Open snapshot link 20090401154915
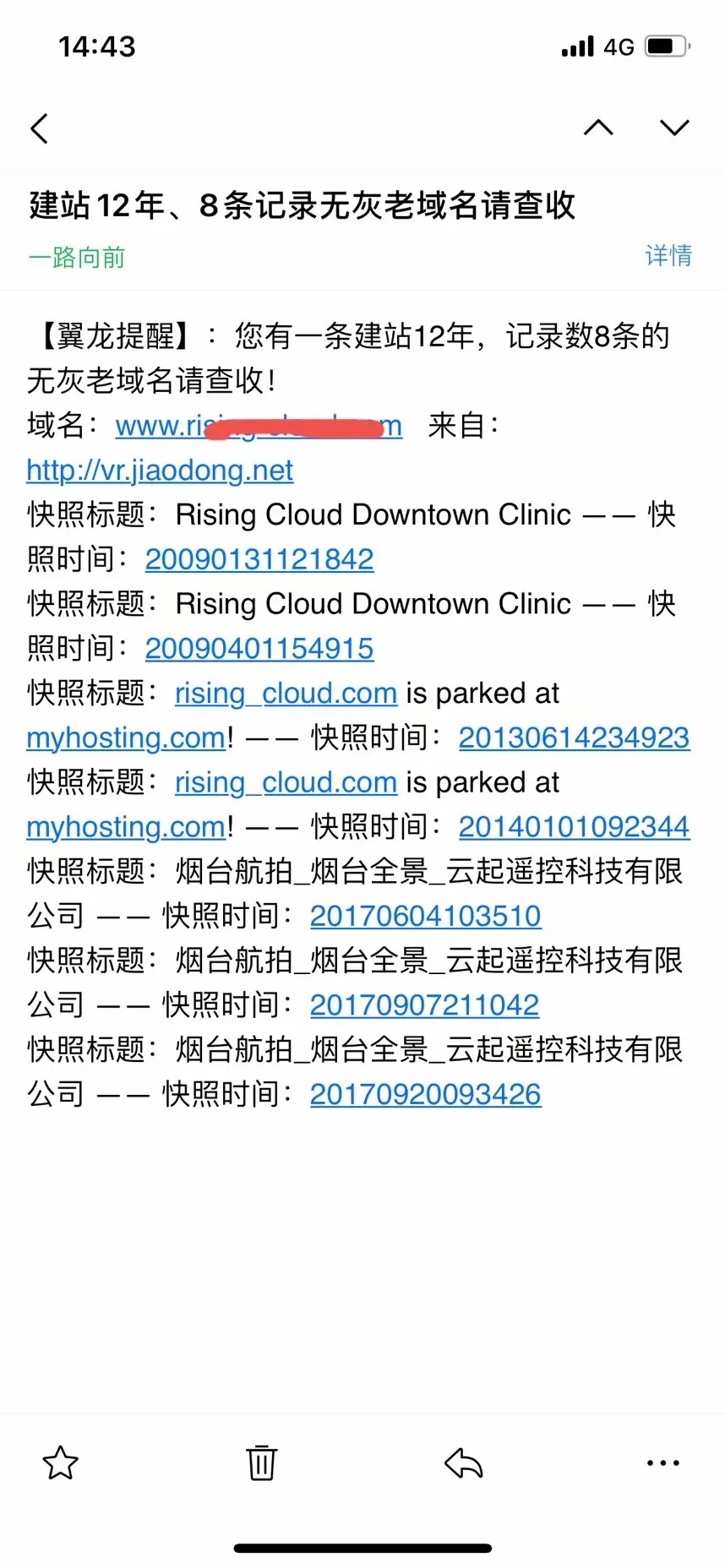The height and width of the screenshot is (1568, 725). pos(259,648)
